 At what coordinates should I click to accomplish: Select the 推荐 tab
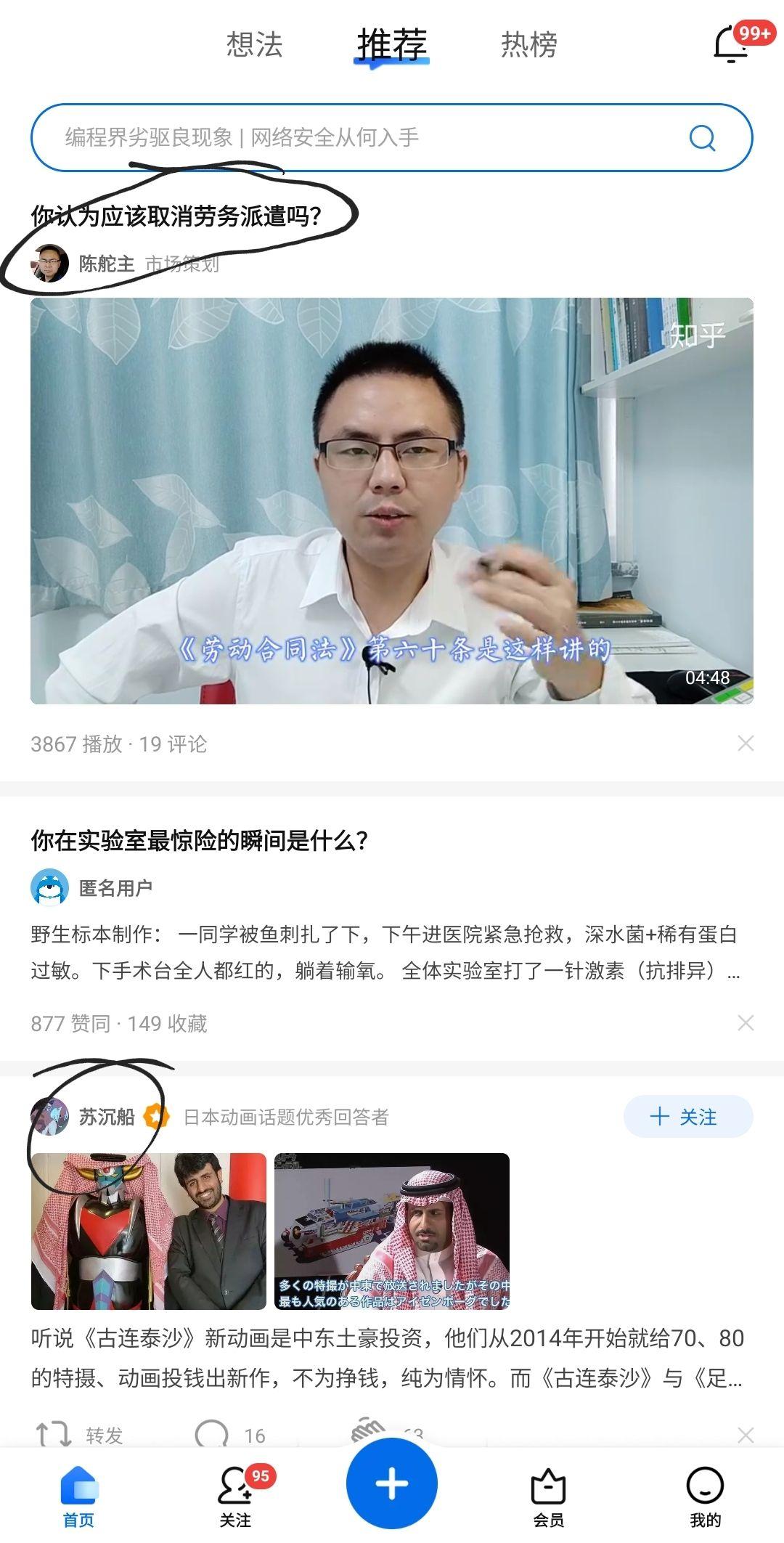[x=392, y=45]
